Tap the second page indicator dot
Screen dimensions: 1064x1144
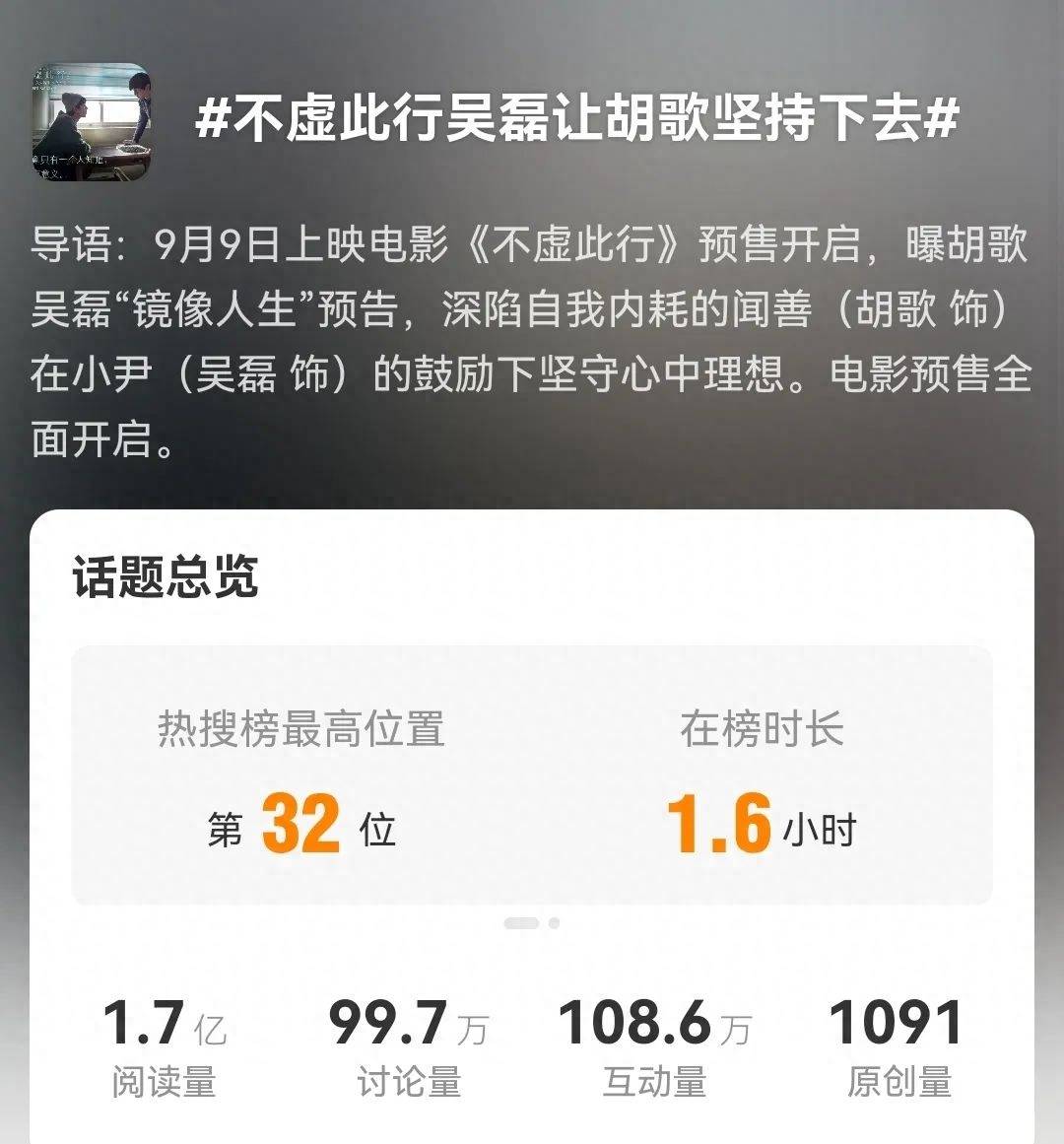pyautogui.click(x=555, y=923)
